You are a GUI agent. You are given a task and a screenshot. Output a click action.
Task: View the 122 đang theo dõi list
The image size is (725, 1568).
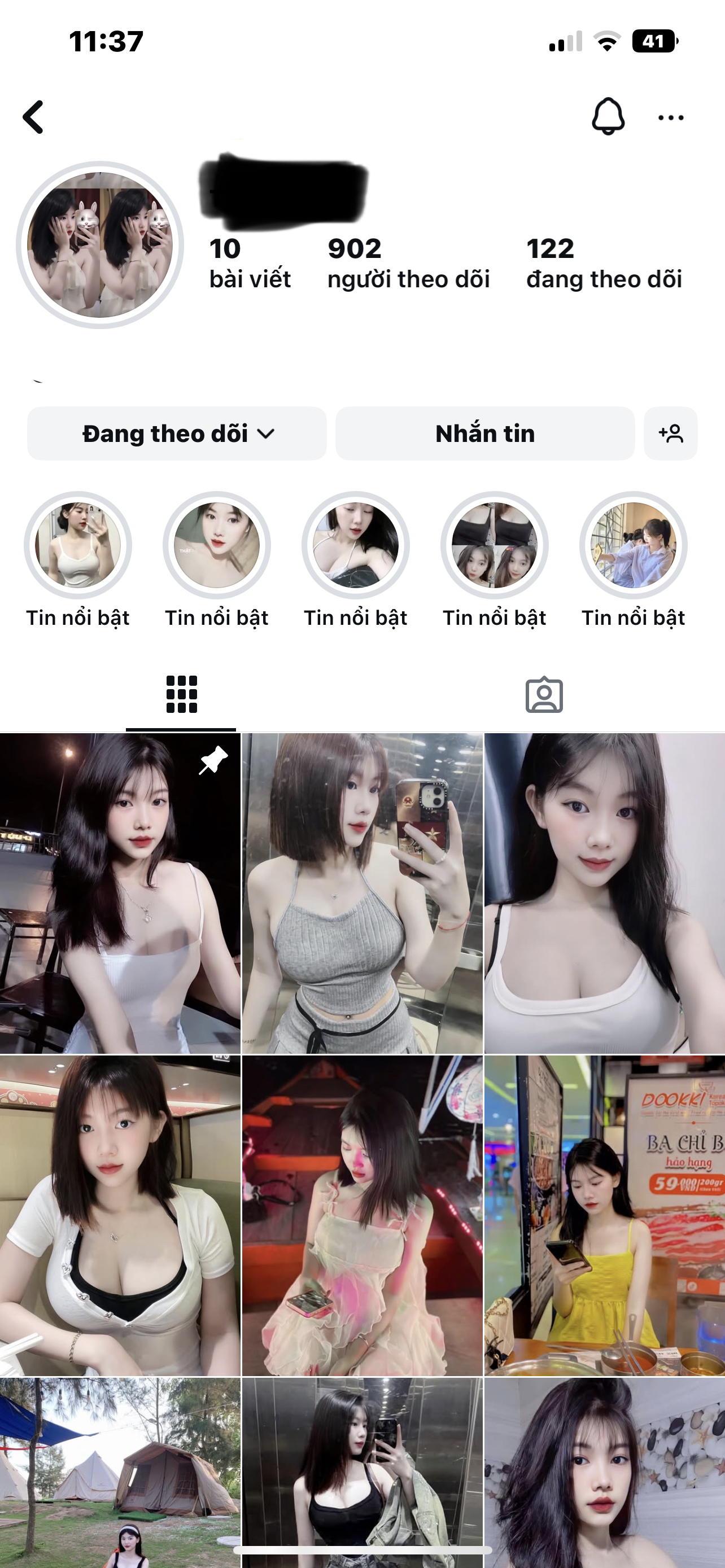[603, 263]
